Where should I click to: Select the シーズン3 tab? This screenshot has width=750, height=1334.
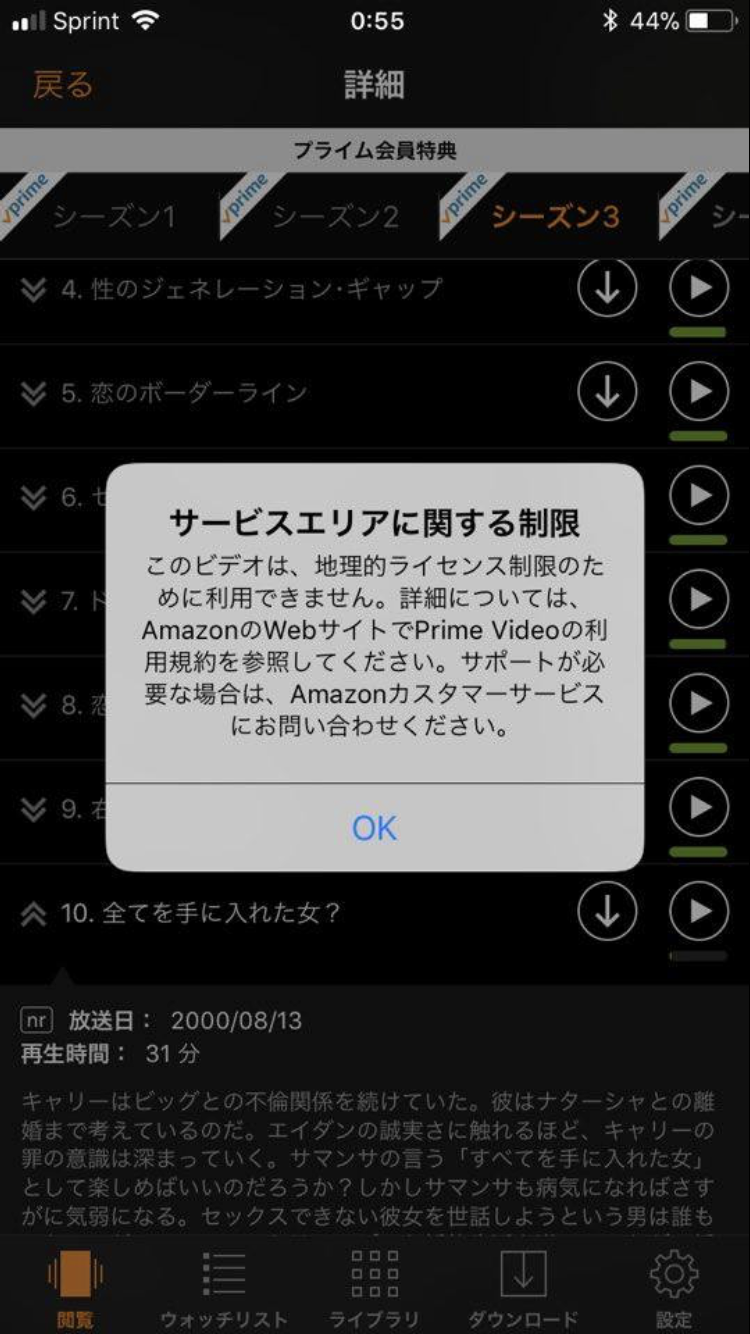[x=555, y=216]
